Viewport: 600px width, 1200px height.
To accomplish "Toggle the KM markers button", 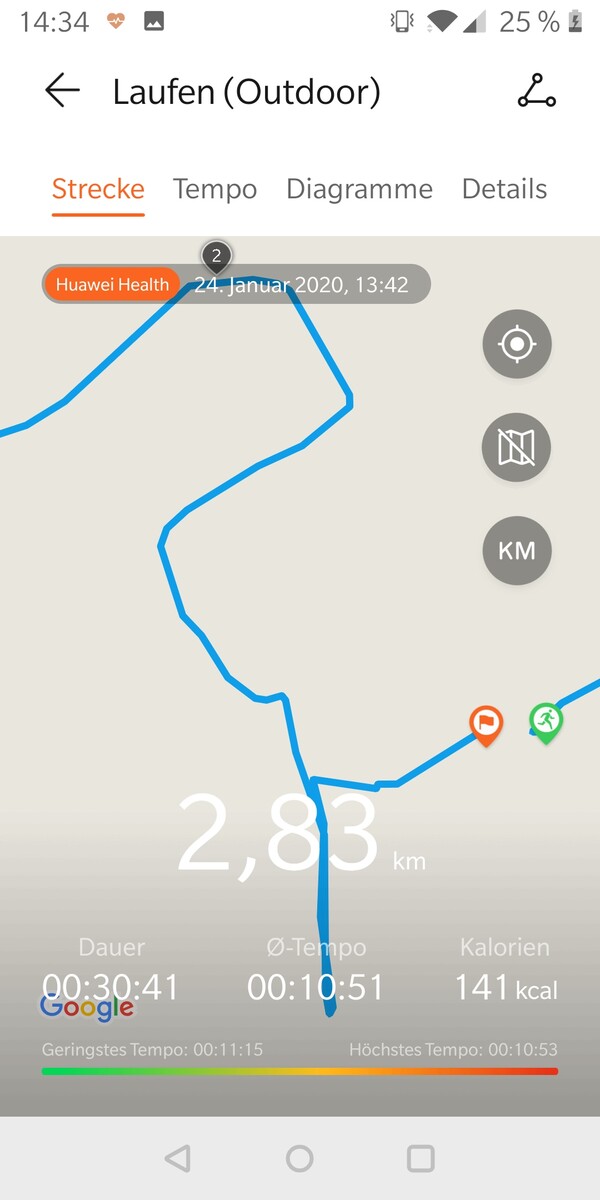I will tap(517, 550).
